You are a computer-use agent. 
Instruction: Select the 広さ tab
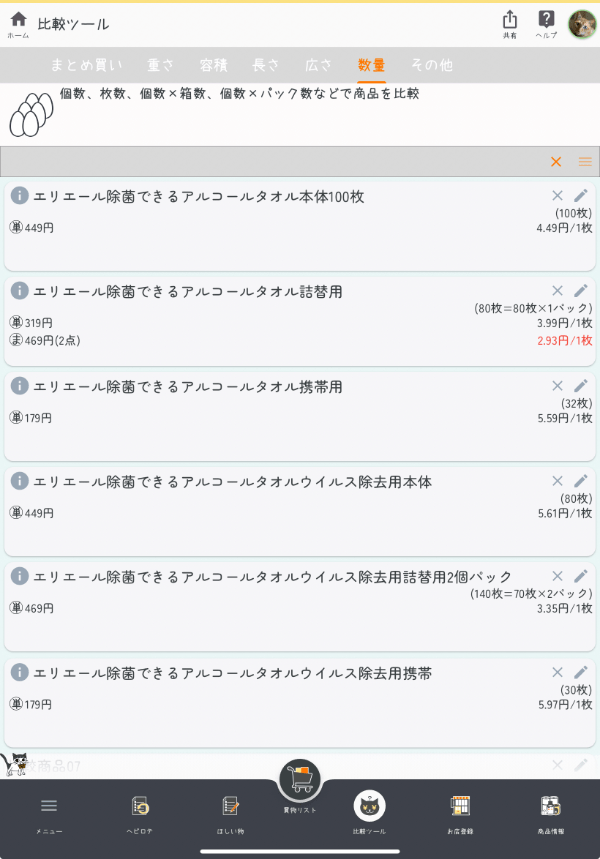319,65
